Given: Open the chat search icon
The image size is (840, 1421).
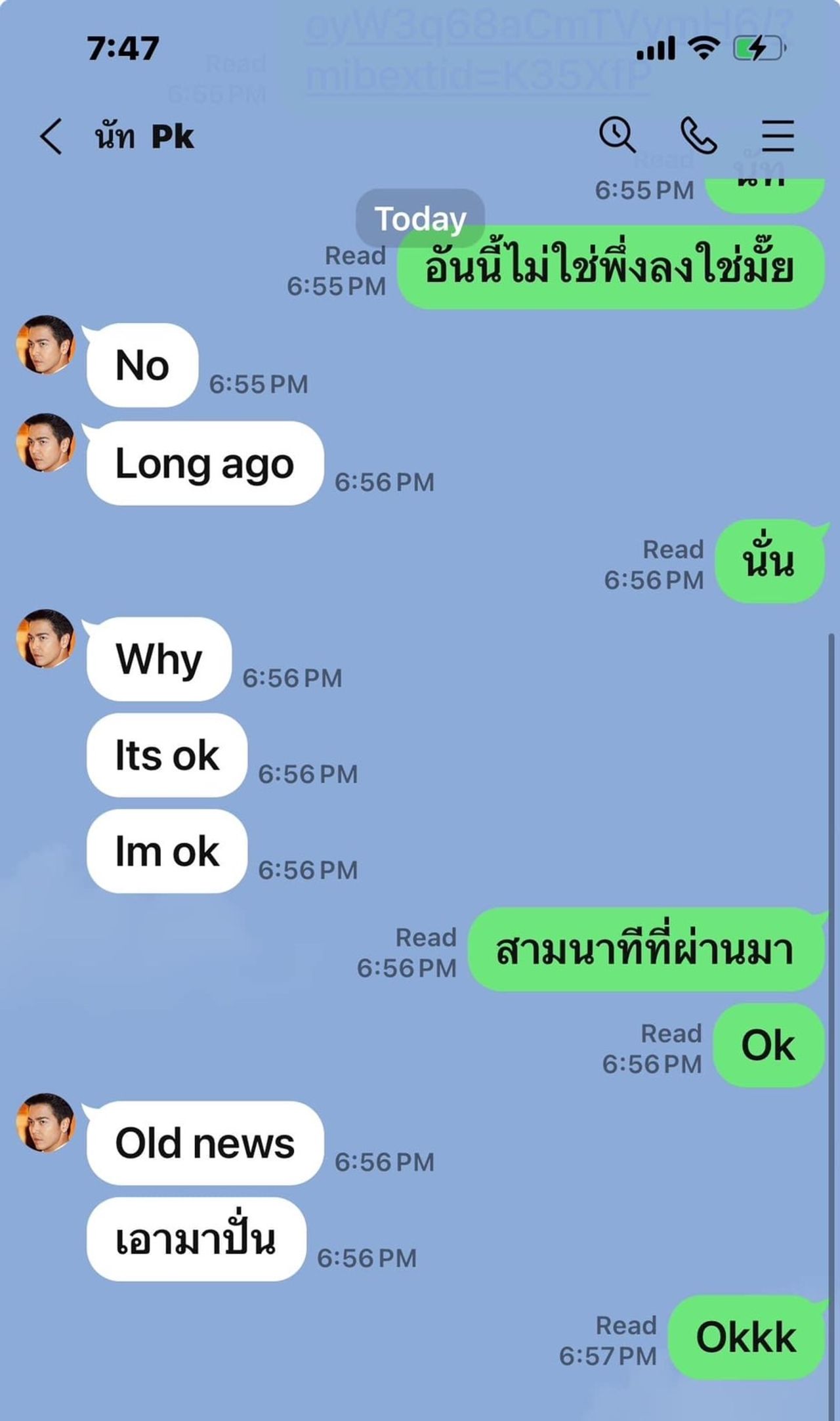Looking at the screenshot, I should point(616,135).
